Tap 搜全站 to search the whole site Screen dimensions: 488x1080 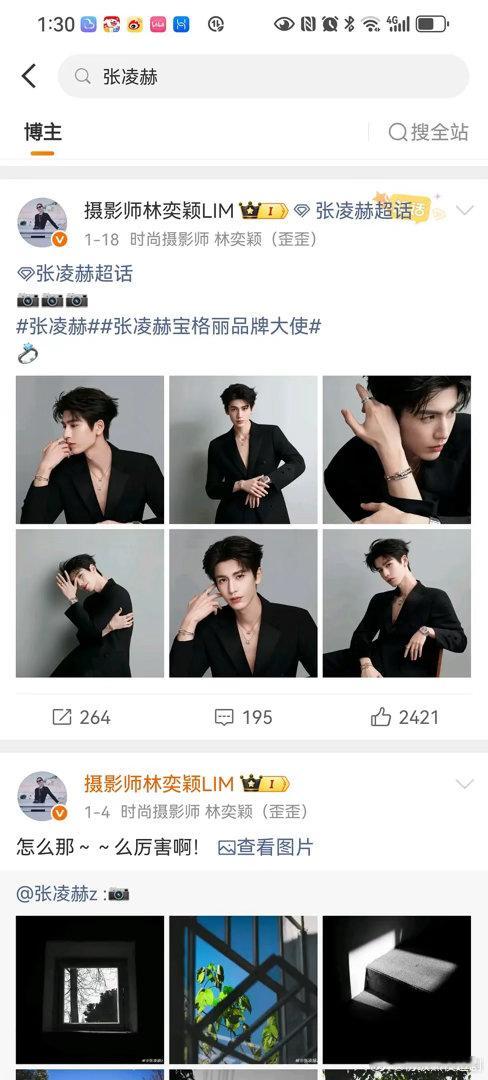[428, 132]
